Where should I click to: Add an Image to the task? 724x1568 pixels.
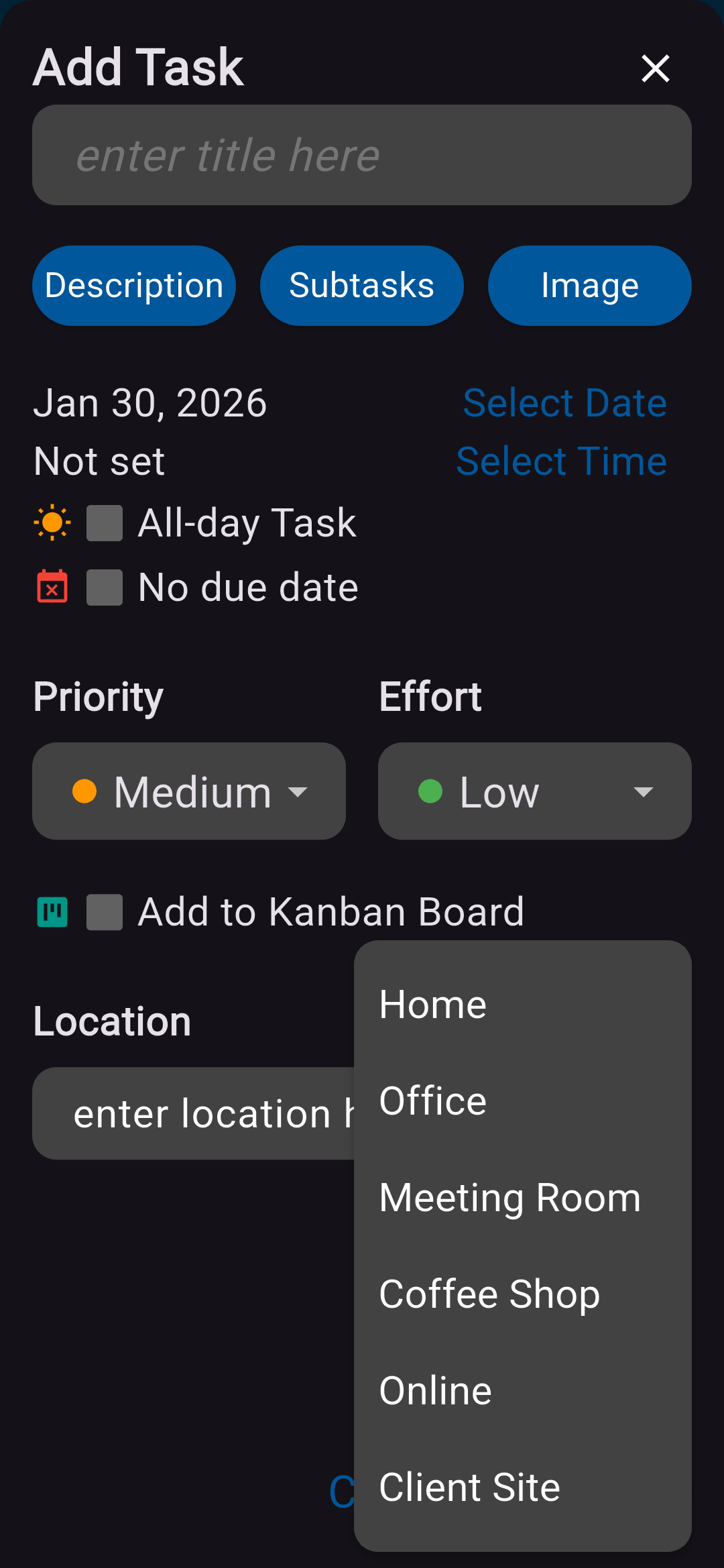[x=589, y=286]
